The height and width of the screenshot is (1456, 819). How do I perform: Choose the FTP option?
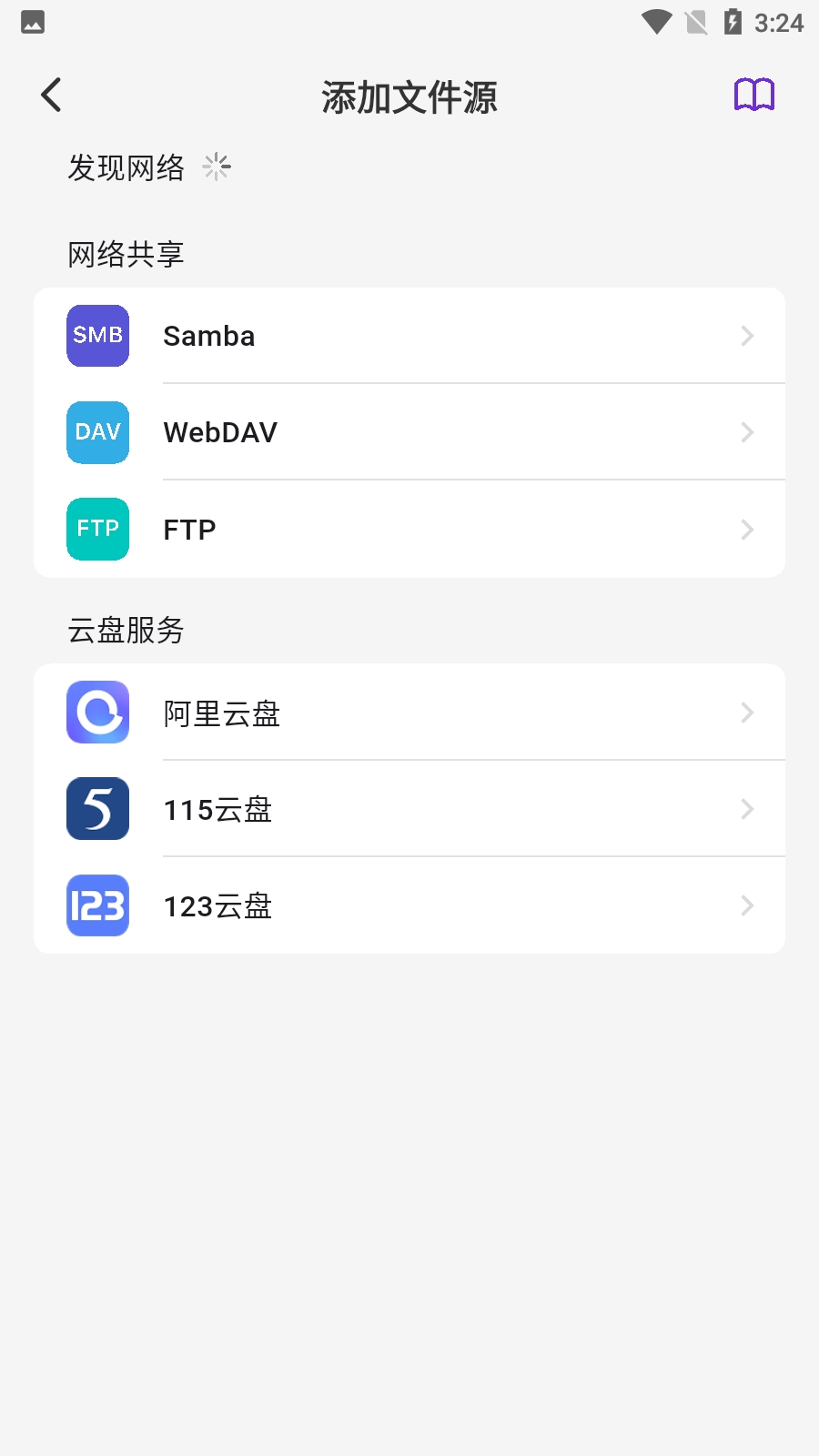tap(409, 530)
